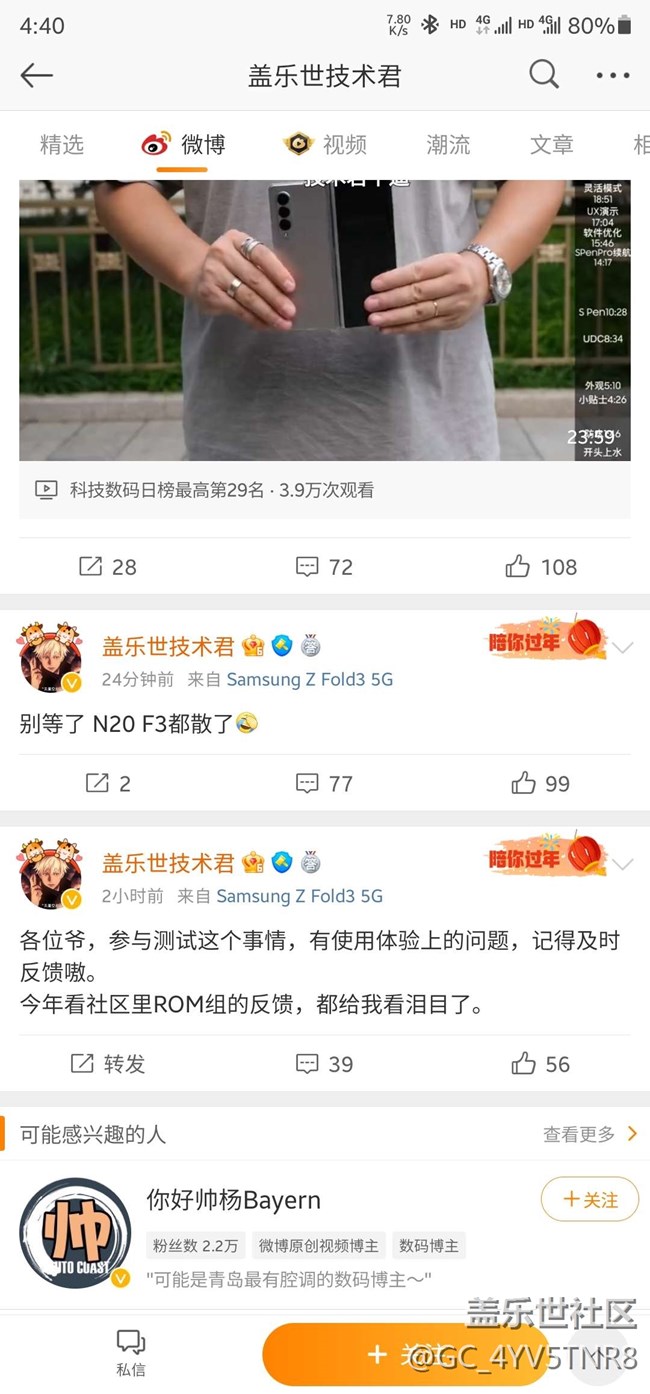The height and width of the screenshot is (1394, 650).
Task: Tap 转发 under the ROM组 feedback post
Action: 108,1064
